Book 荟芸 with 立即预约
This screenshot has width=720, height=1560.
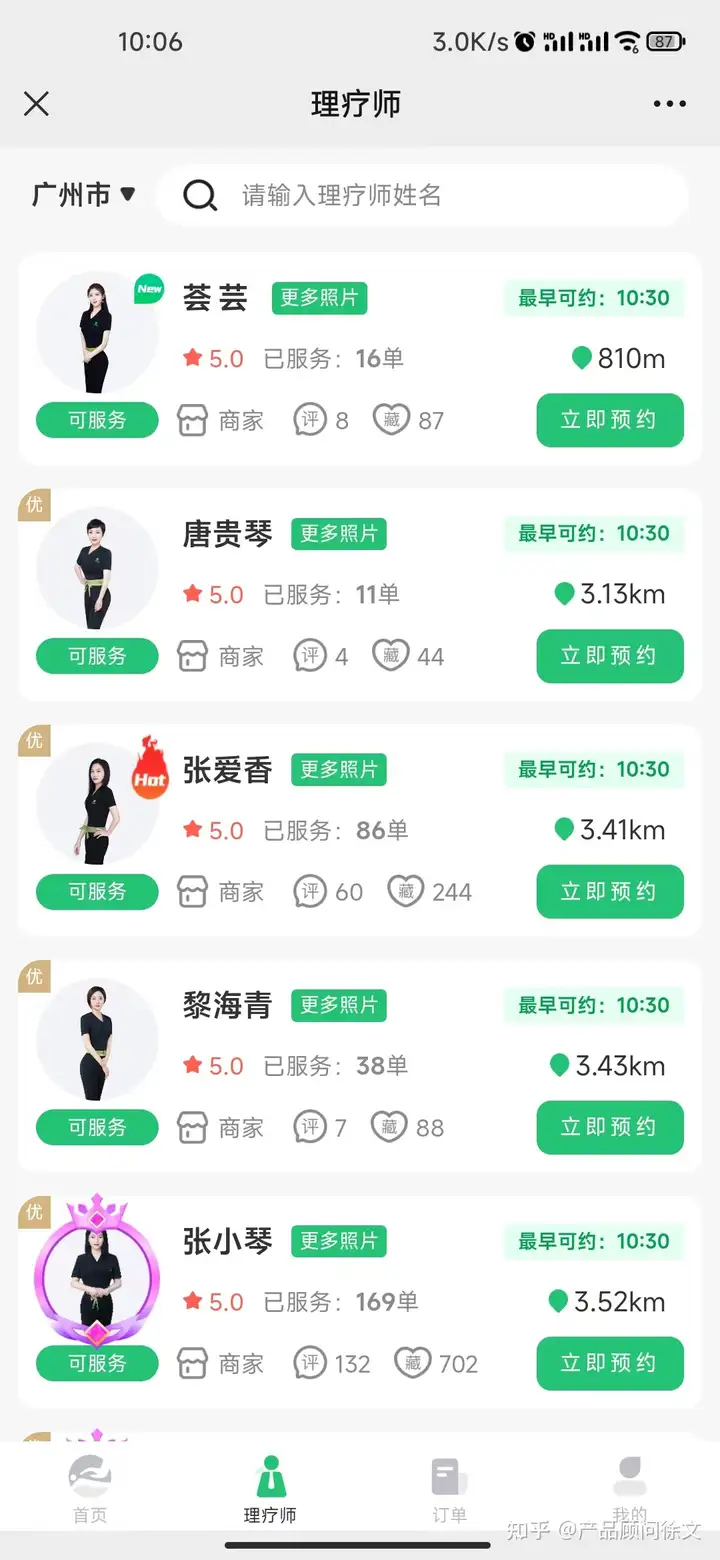609,420
